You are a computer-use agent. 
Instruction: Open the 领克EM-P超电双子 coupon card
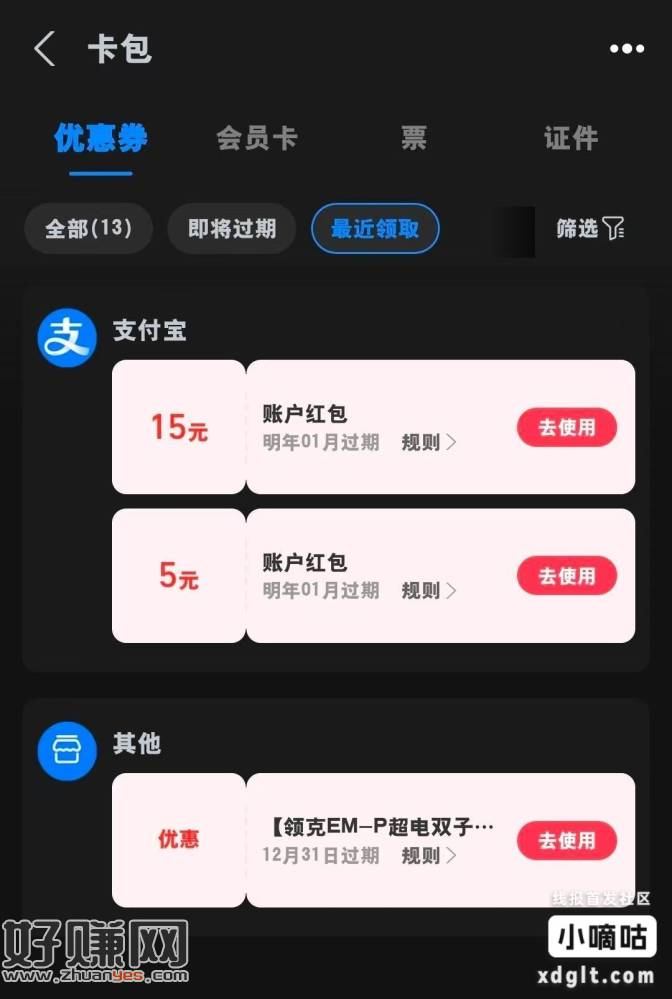coord(380,828)
